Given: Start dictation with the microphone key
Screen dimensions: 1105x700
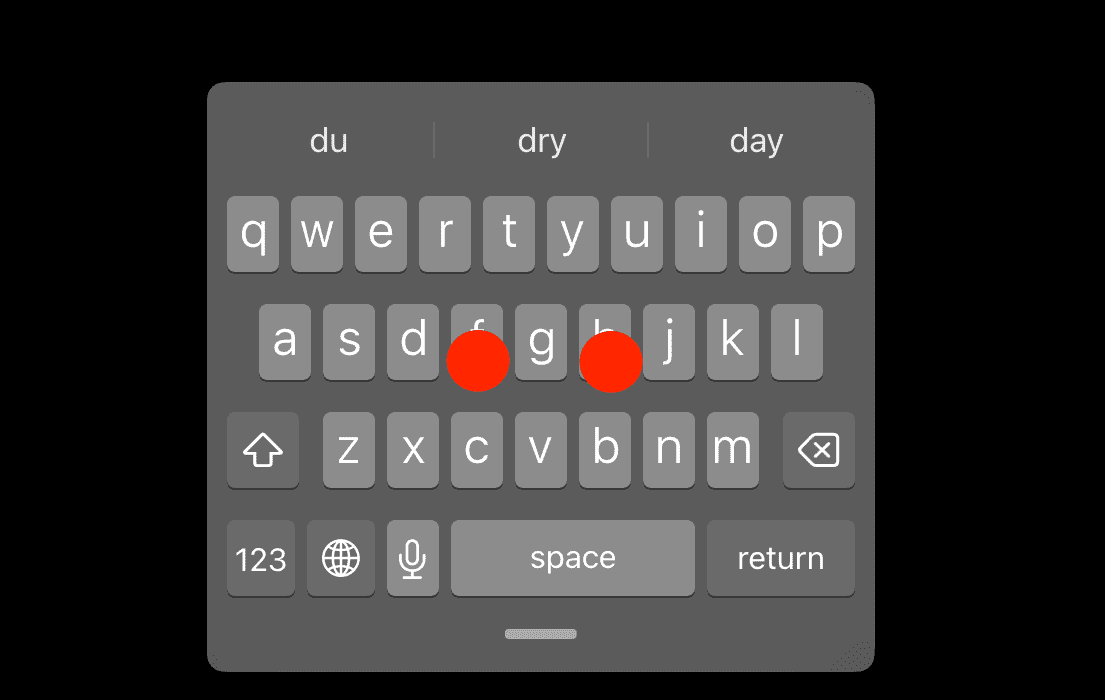Looking at the screenshot, I should pyautogui.click(x=412, y=558).
